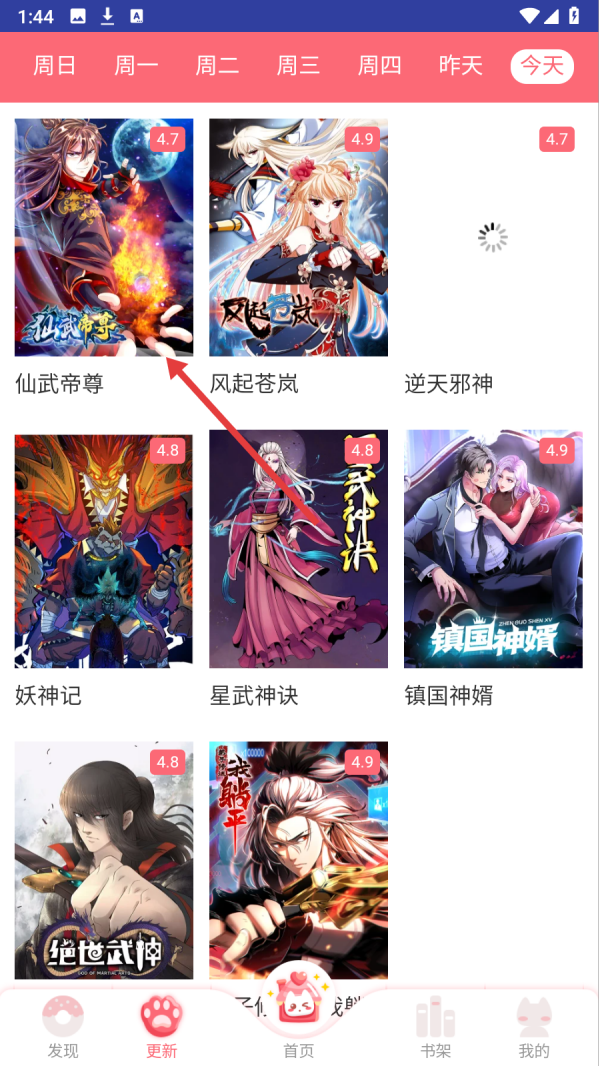600x1066 pixels.
Task: Tap the 周四 tab
Action: tap(380, 67)
